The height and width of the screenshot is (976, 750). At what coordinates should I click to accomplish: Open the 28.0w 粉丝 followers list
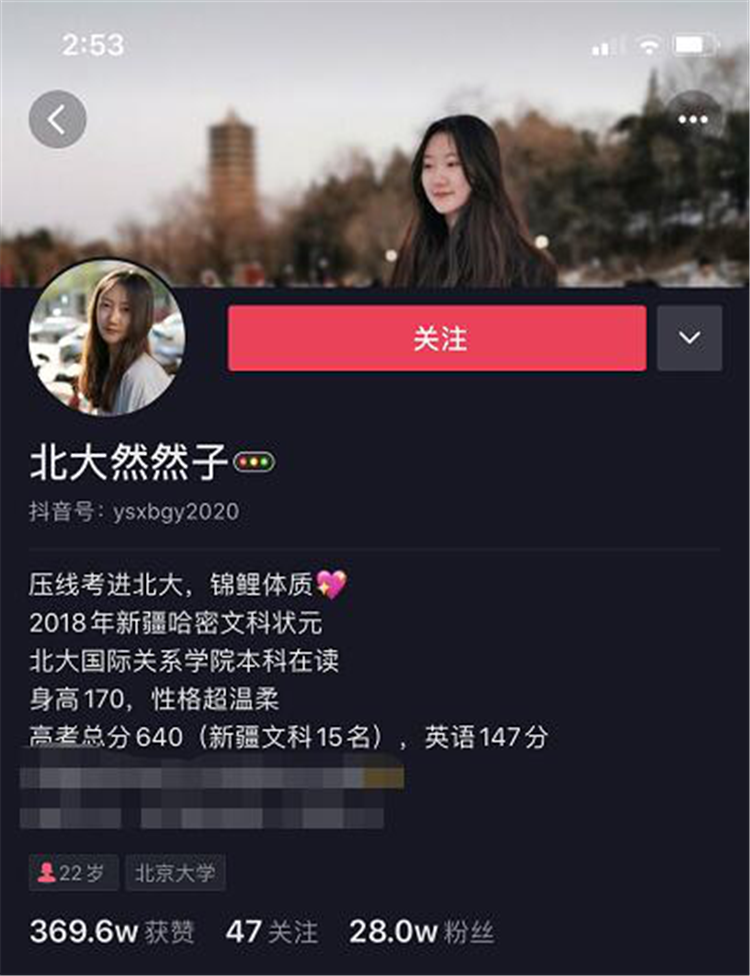421,932
